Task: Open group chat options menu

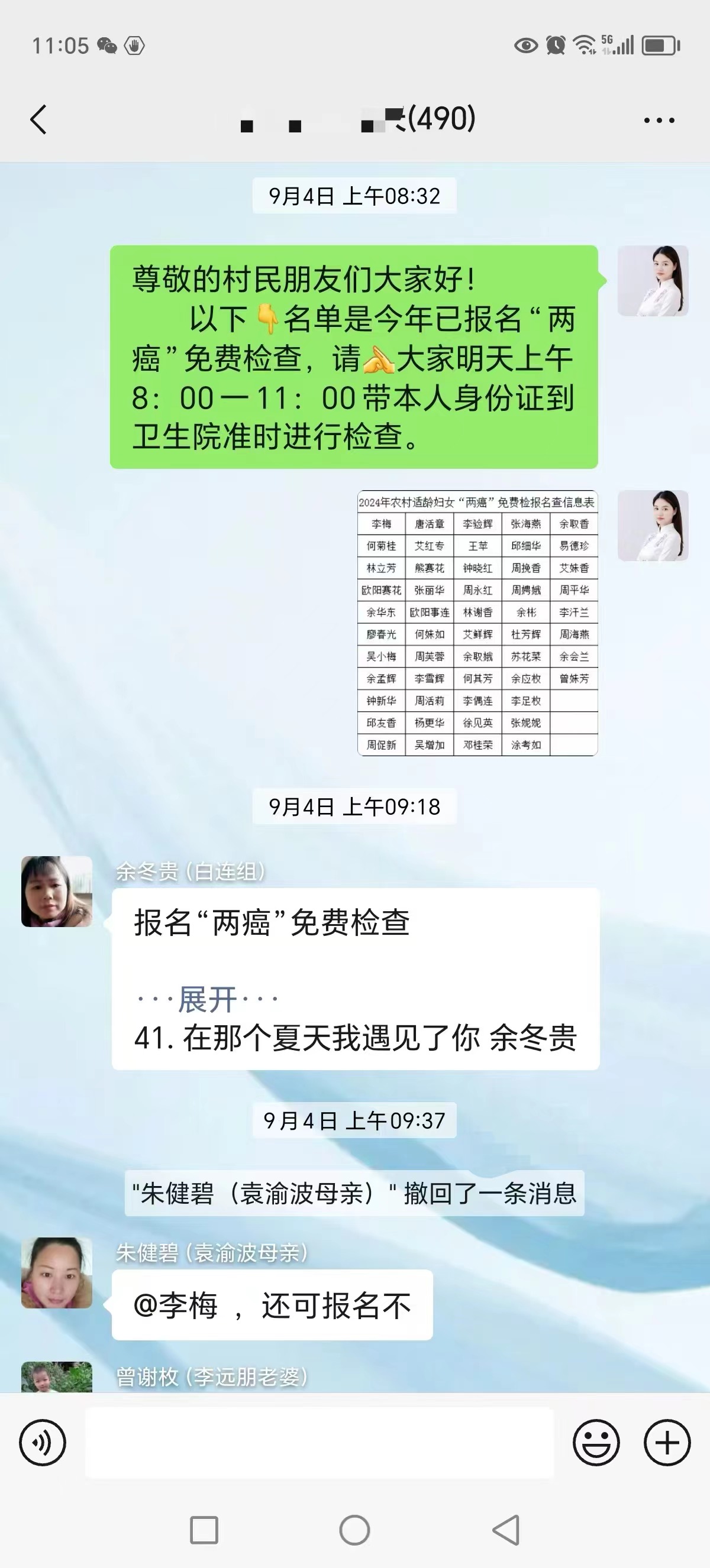Action: [659, 121]
